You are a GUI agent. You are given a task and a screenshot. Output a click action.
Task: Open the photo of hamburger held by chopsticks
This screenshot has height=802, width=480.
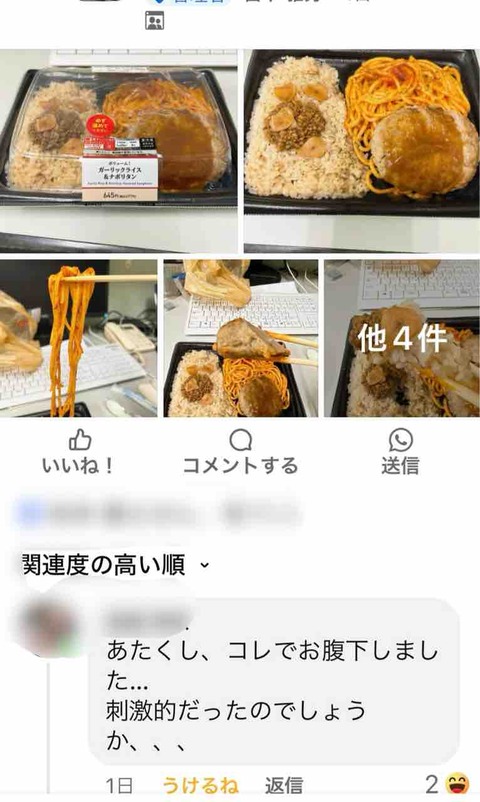241,338
